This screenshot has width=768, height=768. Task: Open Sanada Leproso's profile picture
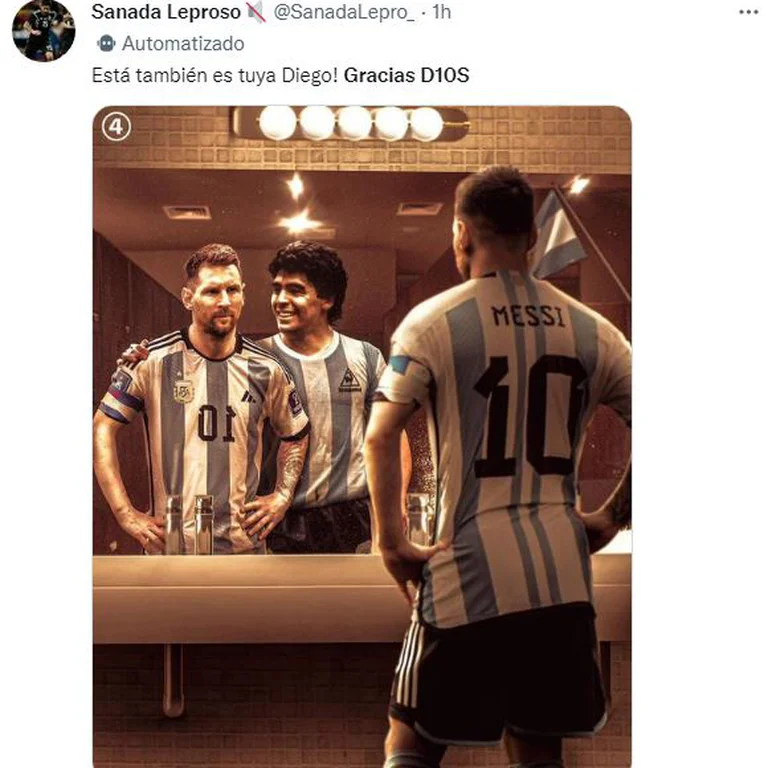tap(43, 31)
